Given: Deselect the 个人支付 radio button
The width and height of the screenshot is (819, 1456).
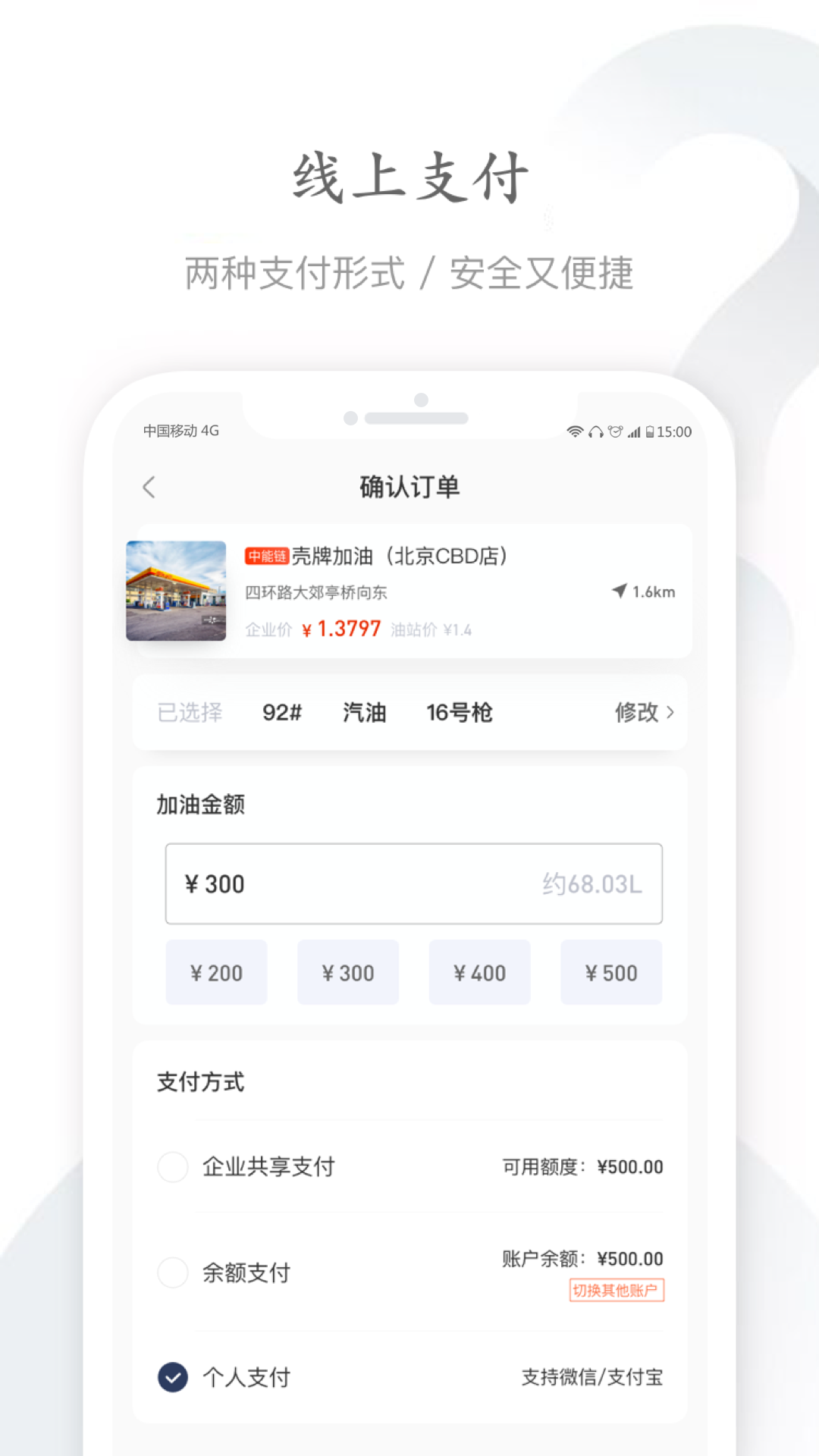Looking at the screenshot, I should point(173,1376).
